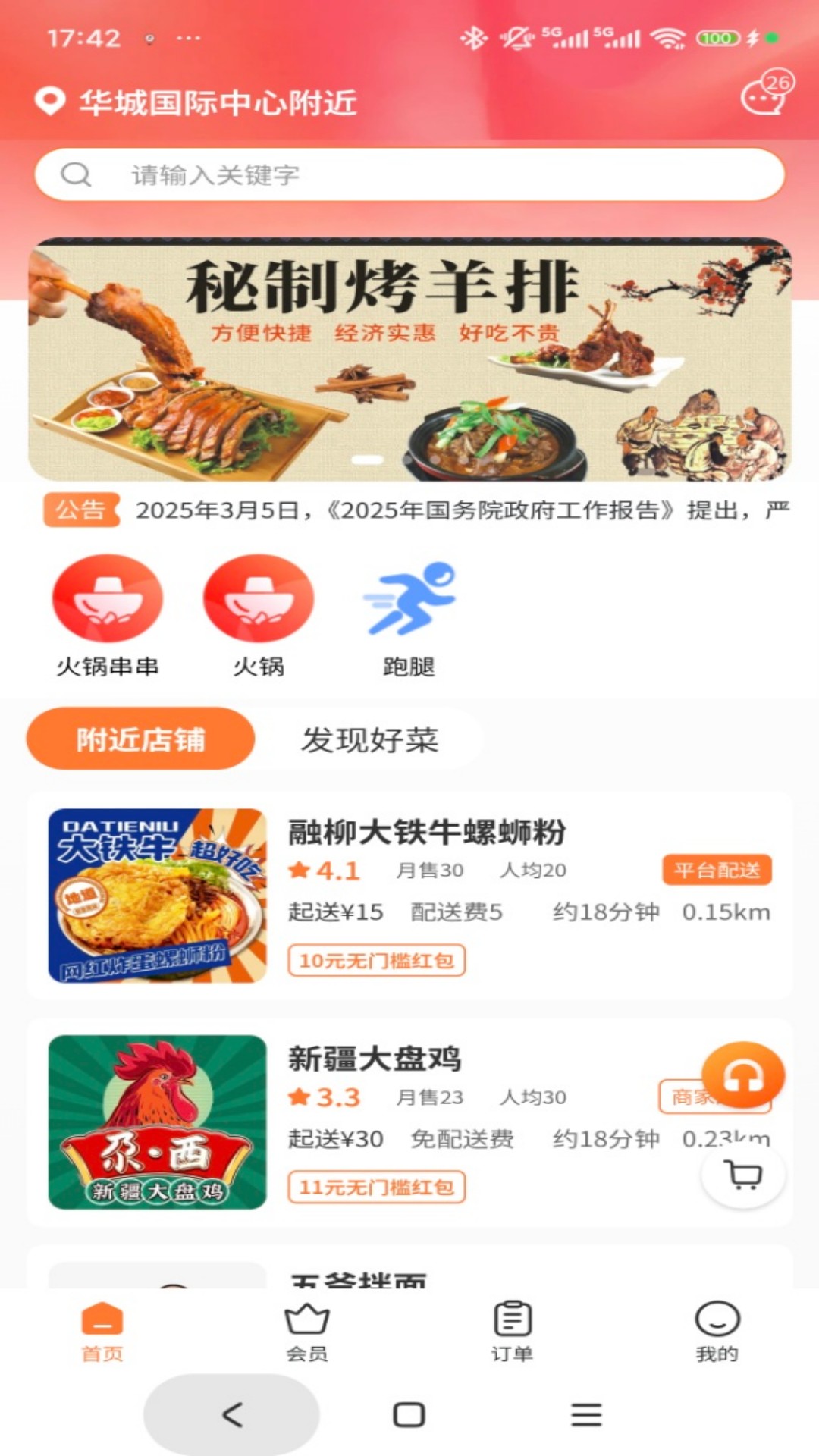Select the 附近店铺 tab
Viewport: 819px width, 1456px height.
pyautogui.click(x=141, y=738)
